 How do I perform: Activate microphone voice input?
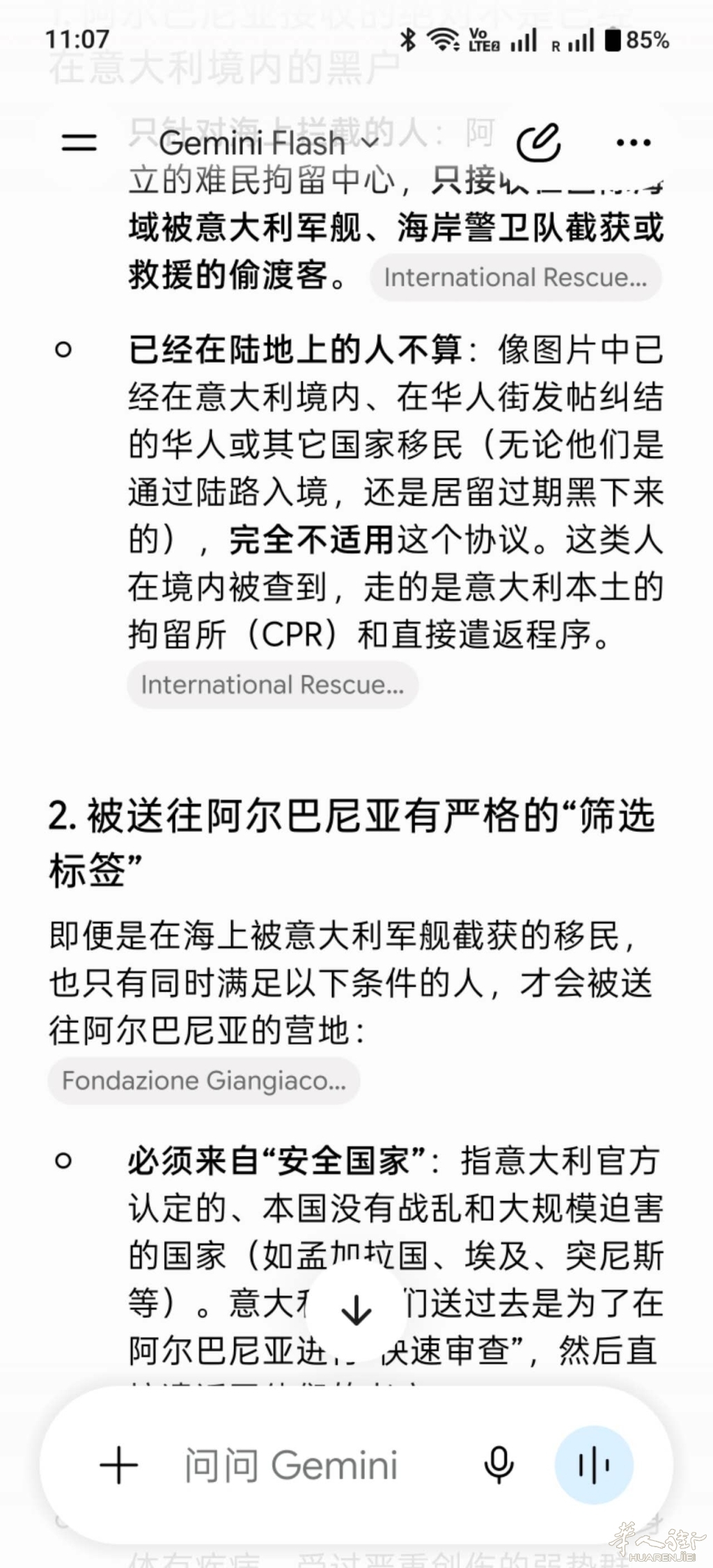pyautogui.click(x=499, y=1465)
